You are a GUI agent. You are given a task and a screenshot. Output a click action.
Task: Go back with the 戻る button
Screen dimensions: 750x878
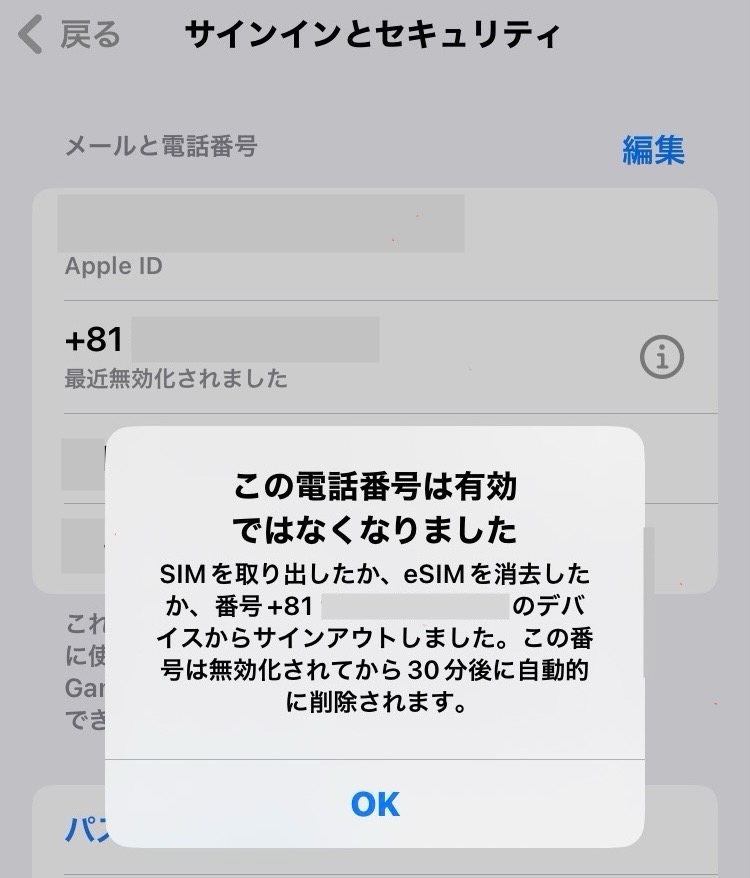[x=70, y=36]
